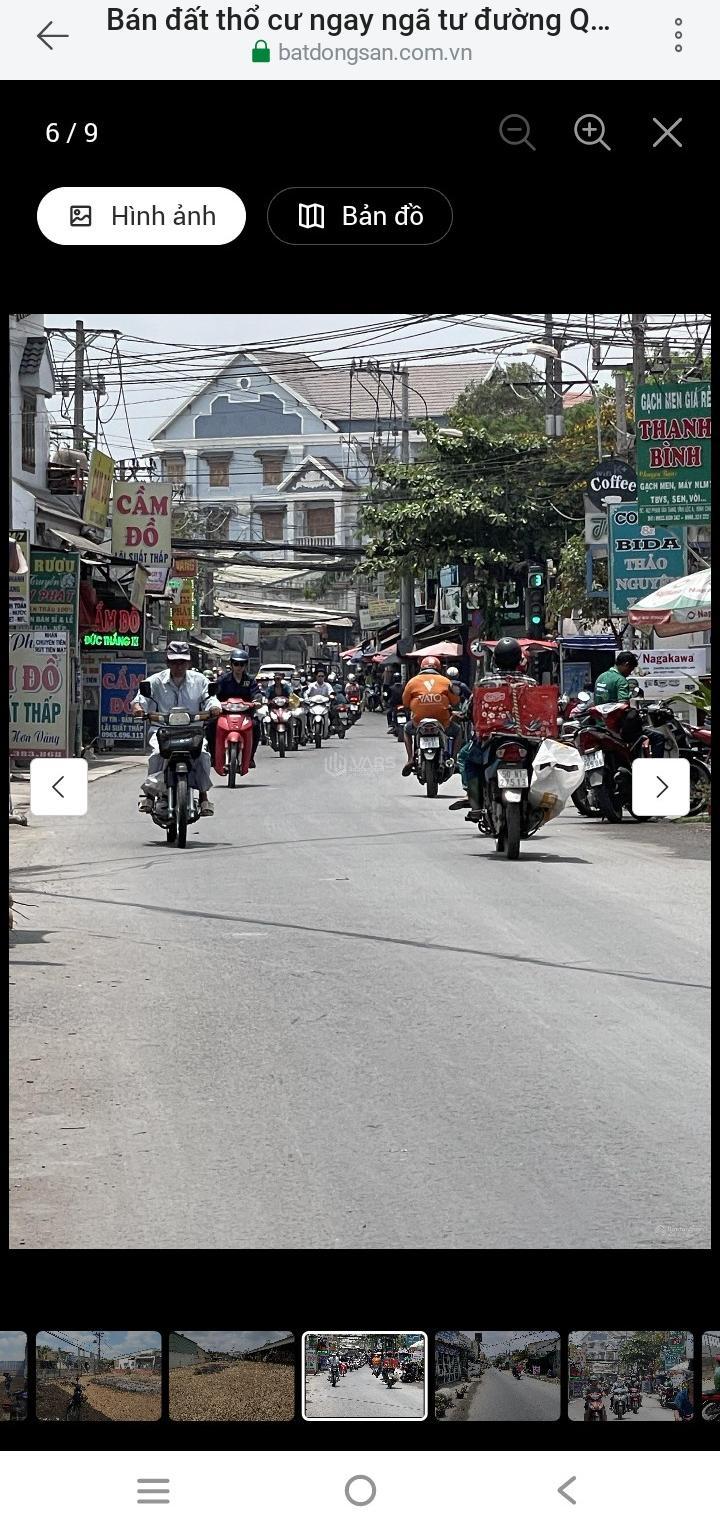Select the Hình ảnh tab
The image size is (720, 1530).
pos(141,216)
